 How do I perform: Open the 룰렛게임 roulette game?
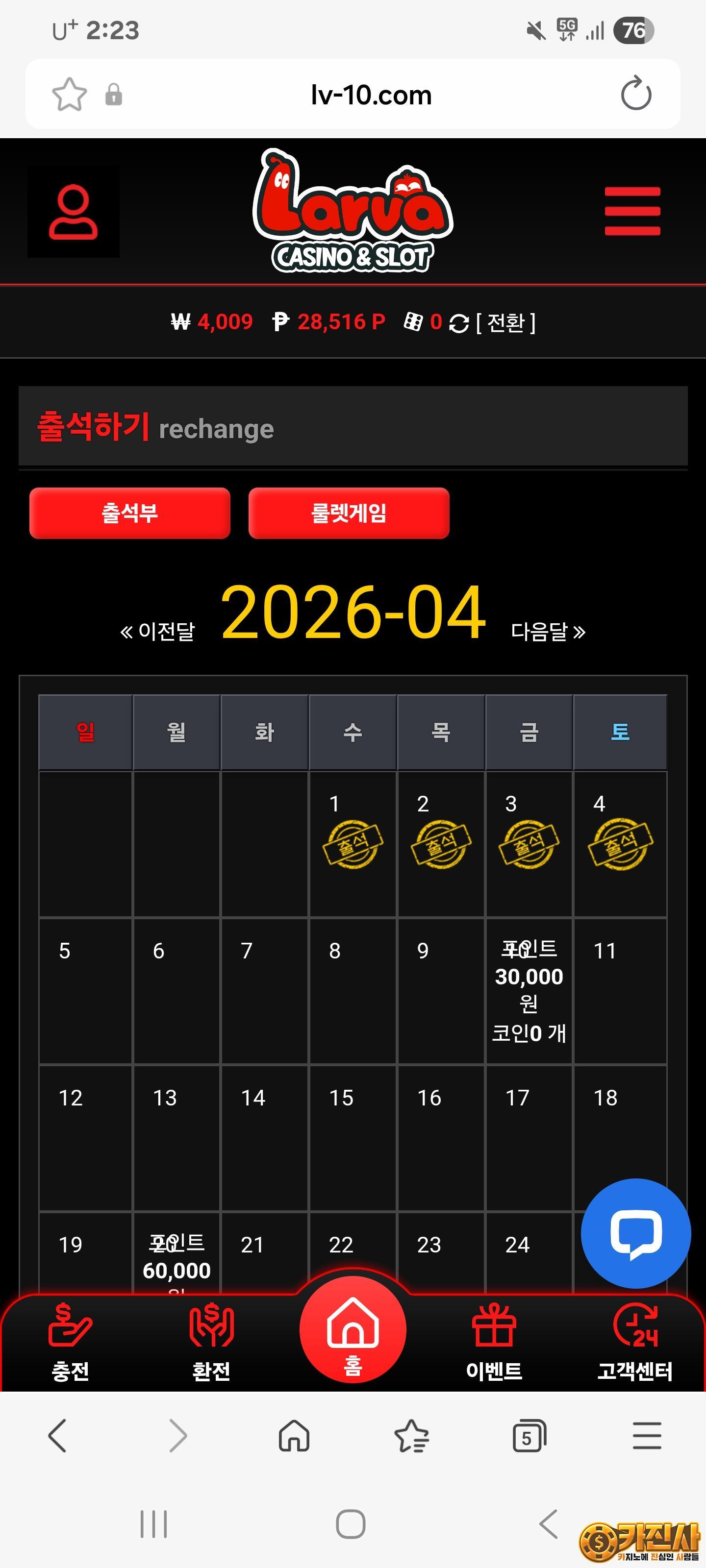pos(349,513)
